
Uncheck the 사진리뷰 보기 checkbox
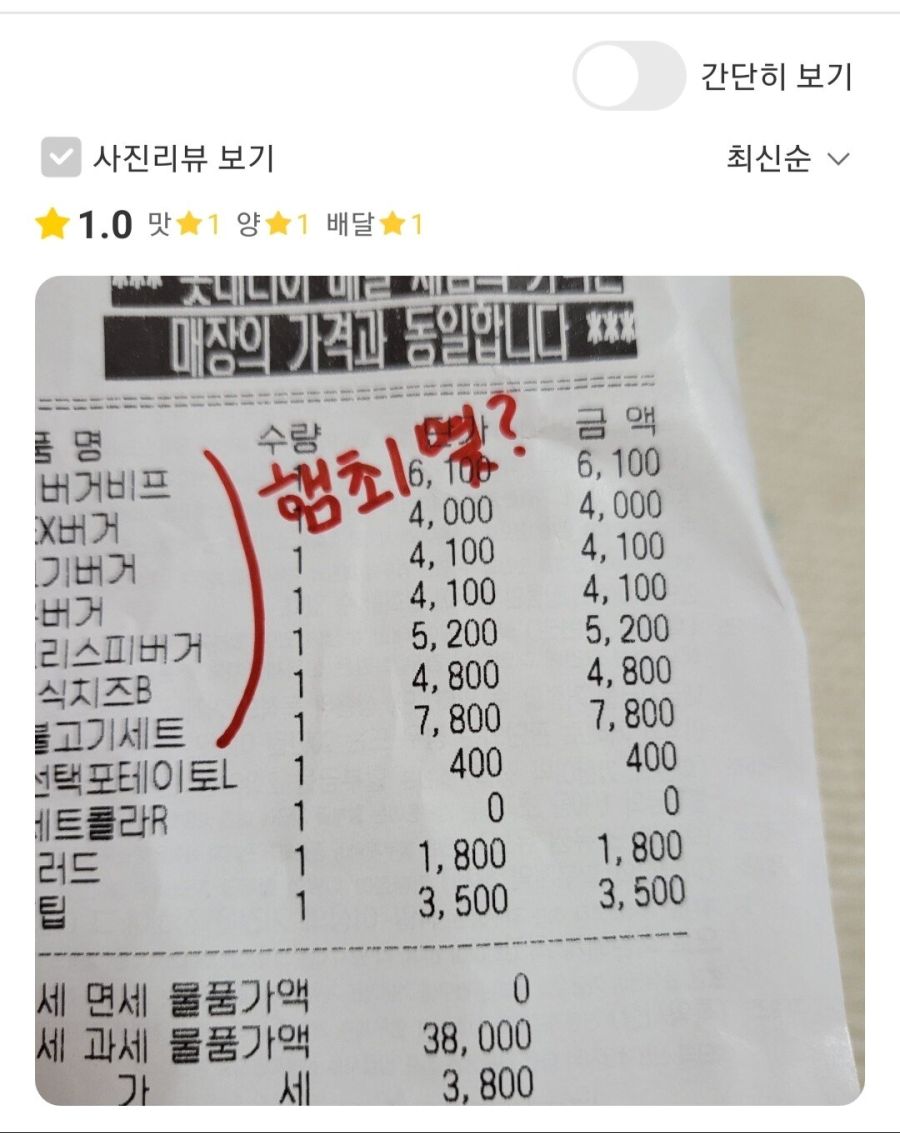point(61,158)
